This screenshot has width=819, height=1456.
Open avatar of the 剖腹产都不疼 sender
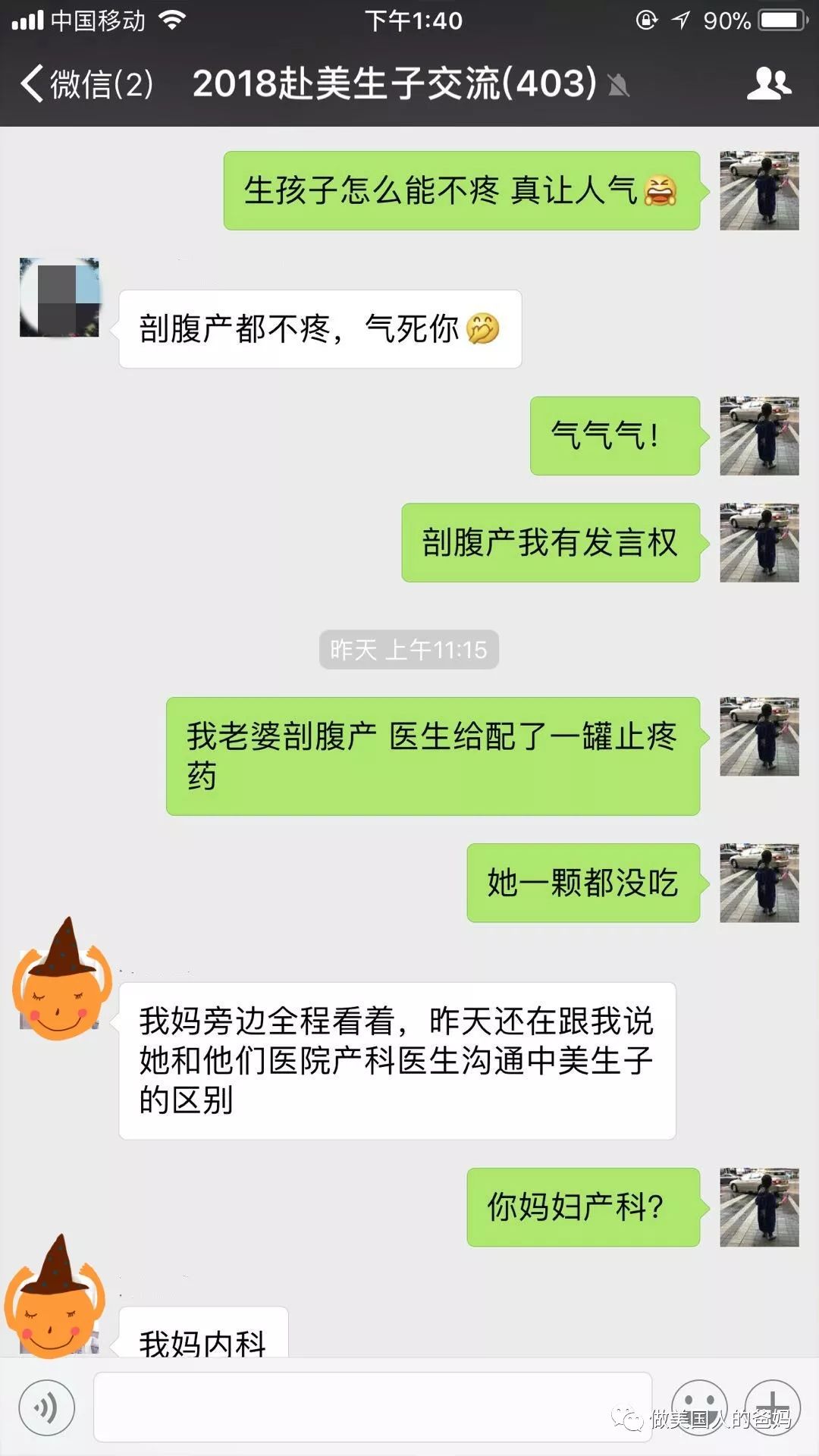pyautogui.click(x=59, y=297)
